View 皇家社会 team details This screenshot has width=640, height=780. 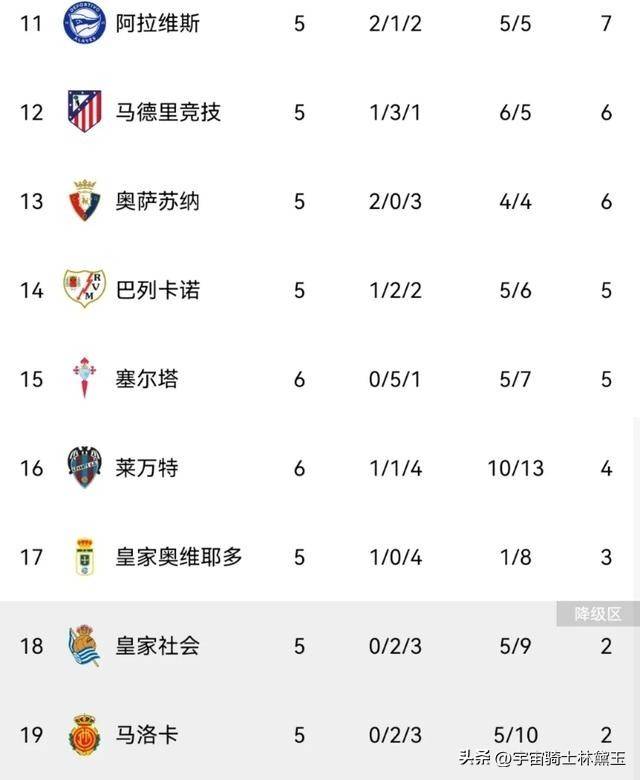pyautogui.click(x=157, y=645)
